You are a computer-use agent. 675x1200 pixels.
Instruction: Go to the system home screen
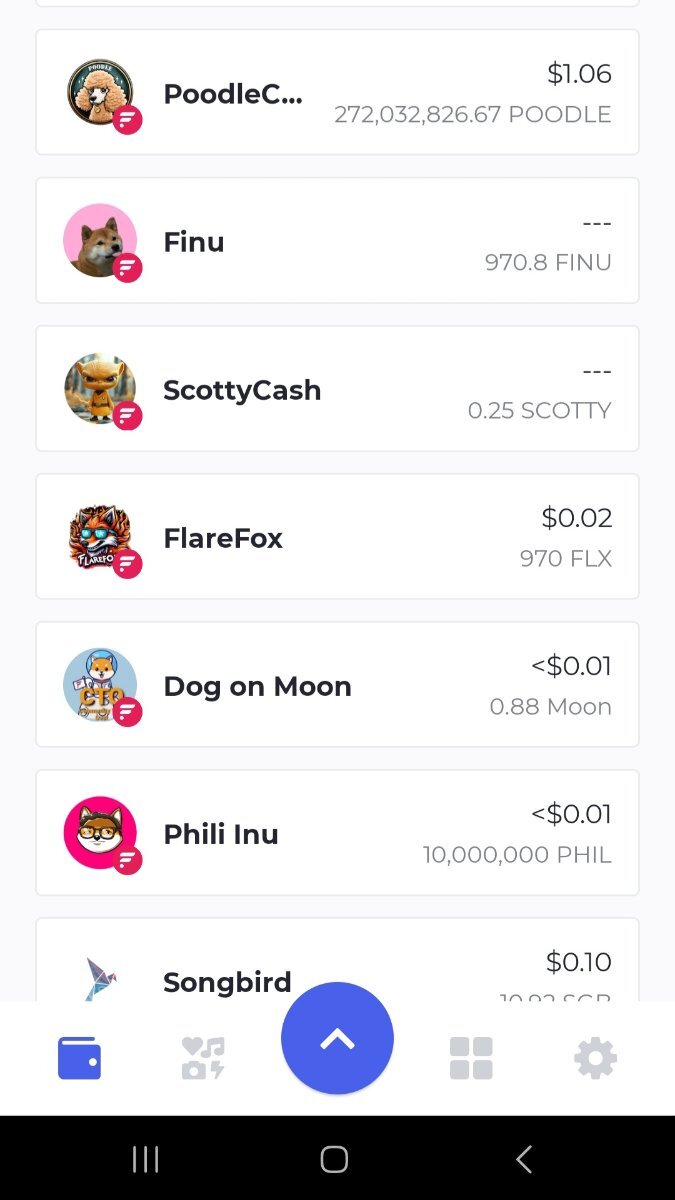tap(334, 1159)
